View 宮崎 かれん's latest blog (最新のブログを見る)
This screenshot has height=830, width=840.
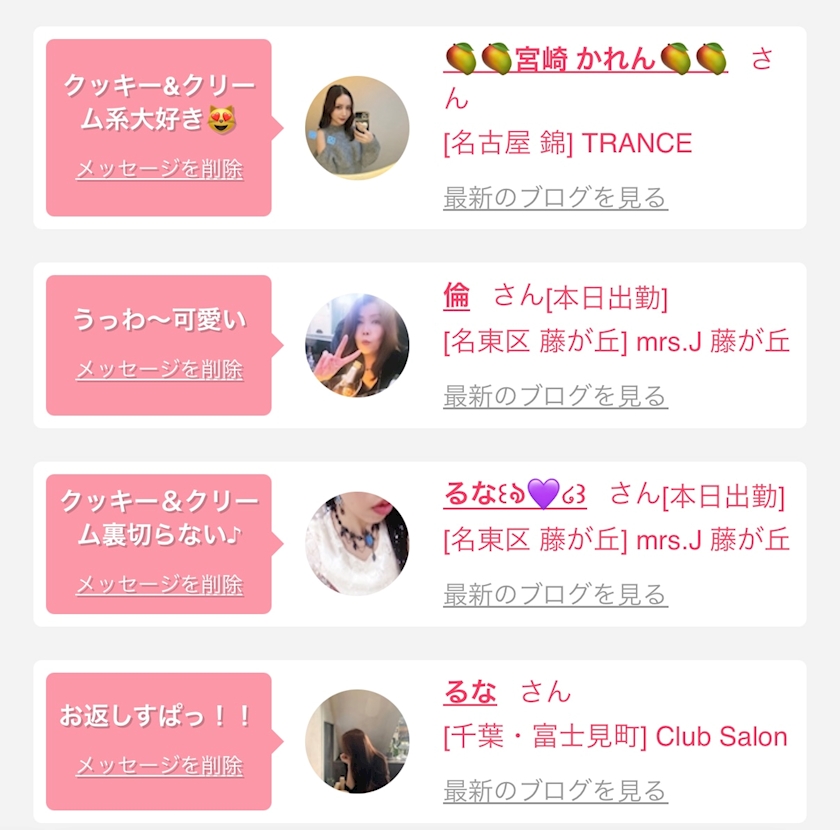[x=554, y=198]
